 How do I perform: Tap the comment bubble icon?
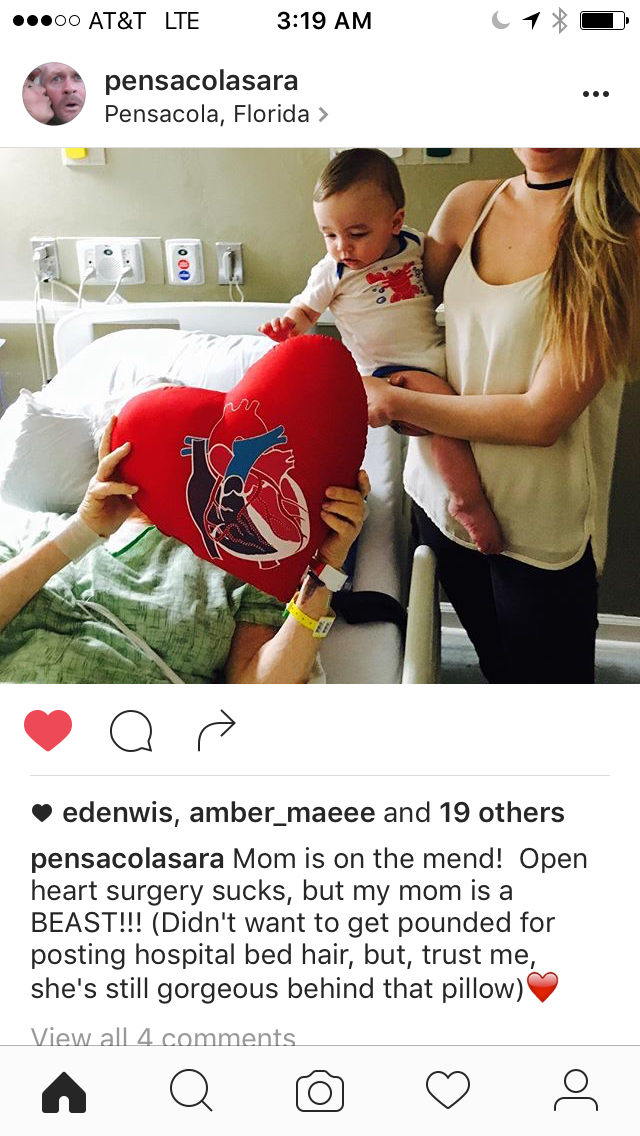131,731
